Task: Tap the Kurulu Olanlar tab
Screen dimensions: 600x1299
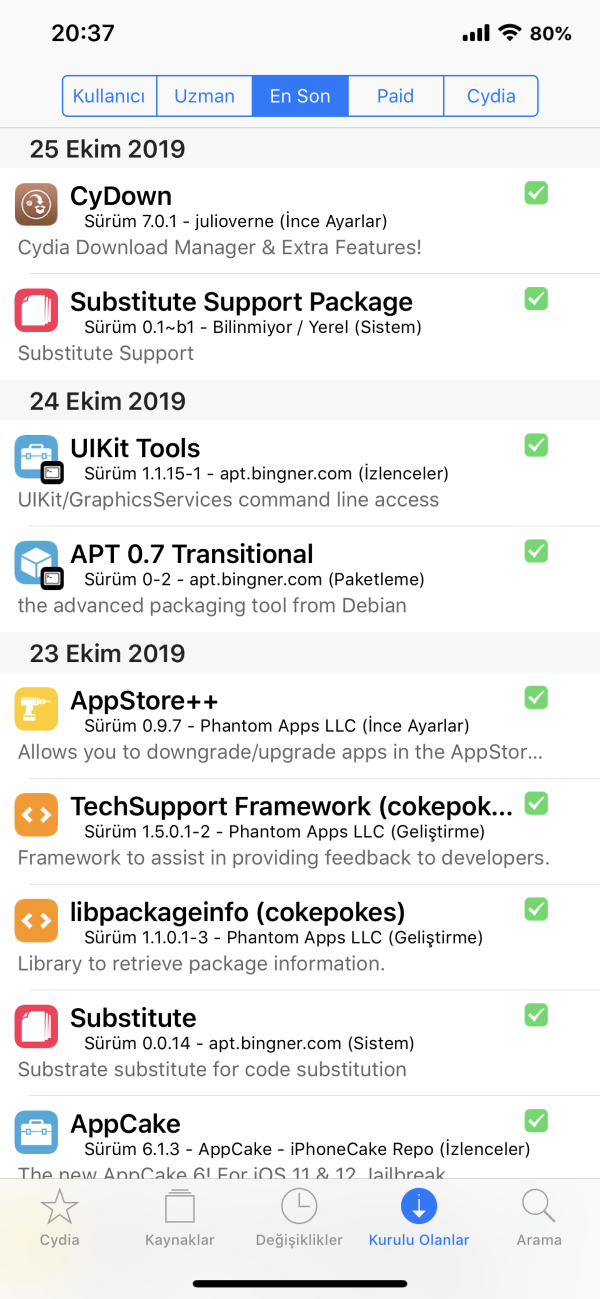Action: click(419, 1218)
